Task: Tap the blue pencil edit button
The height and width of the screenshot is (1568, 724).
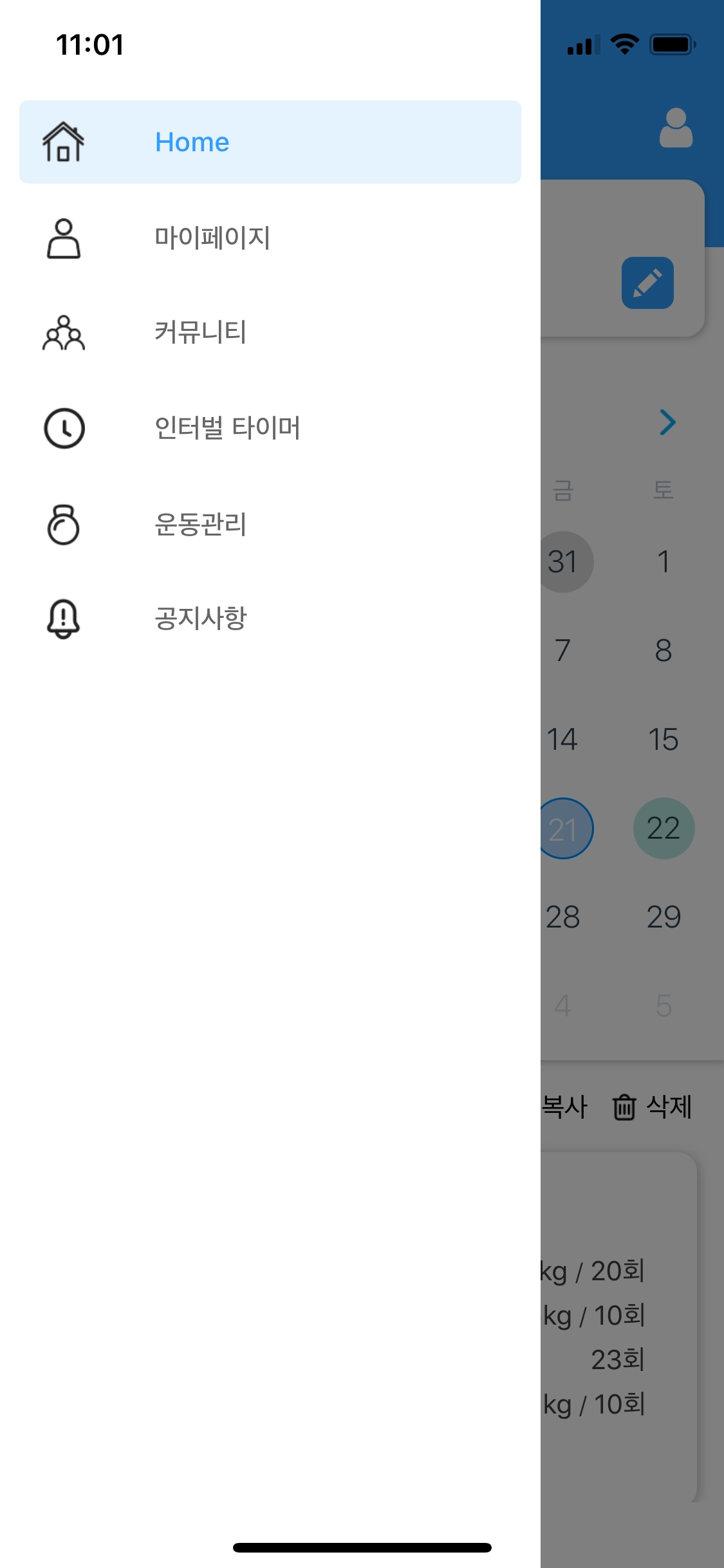Action: pos(647,283)
